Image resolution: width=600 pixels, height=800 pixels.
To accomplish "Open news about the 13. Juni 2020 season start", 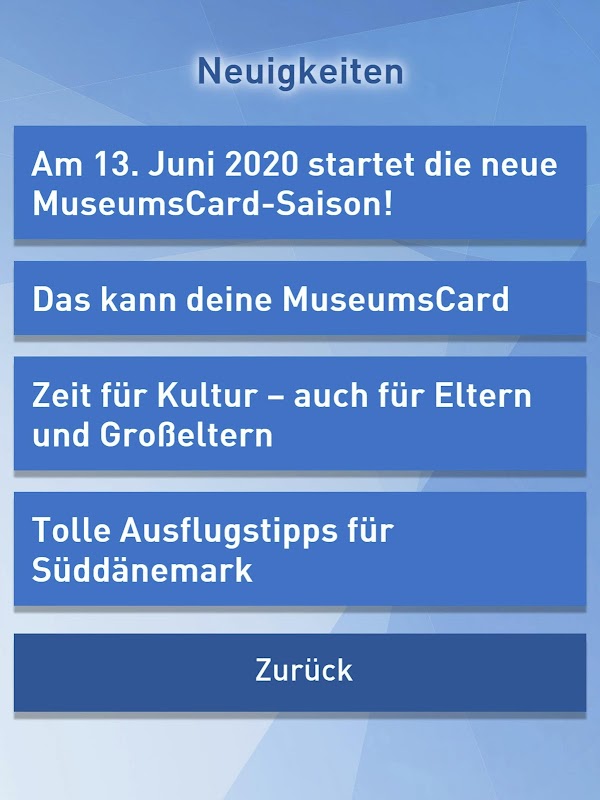I will 300,183.
